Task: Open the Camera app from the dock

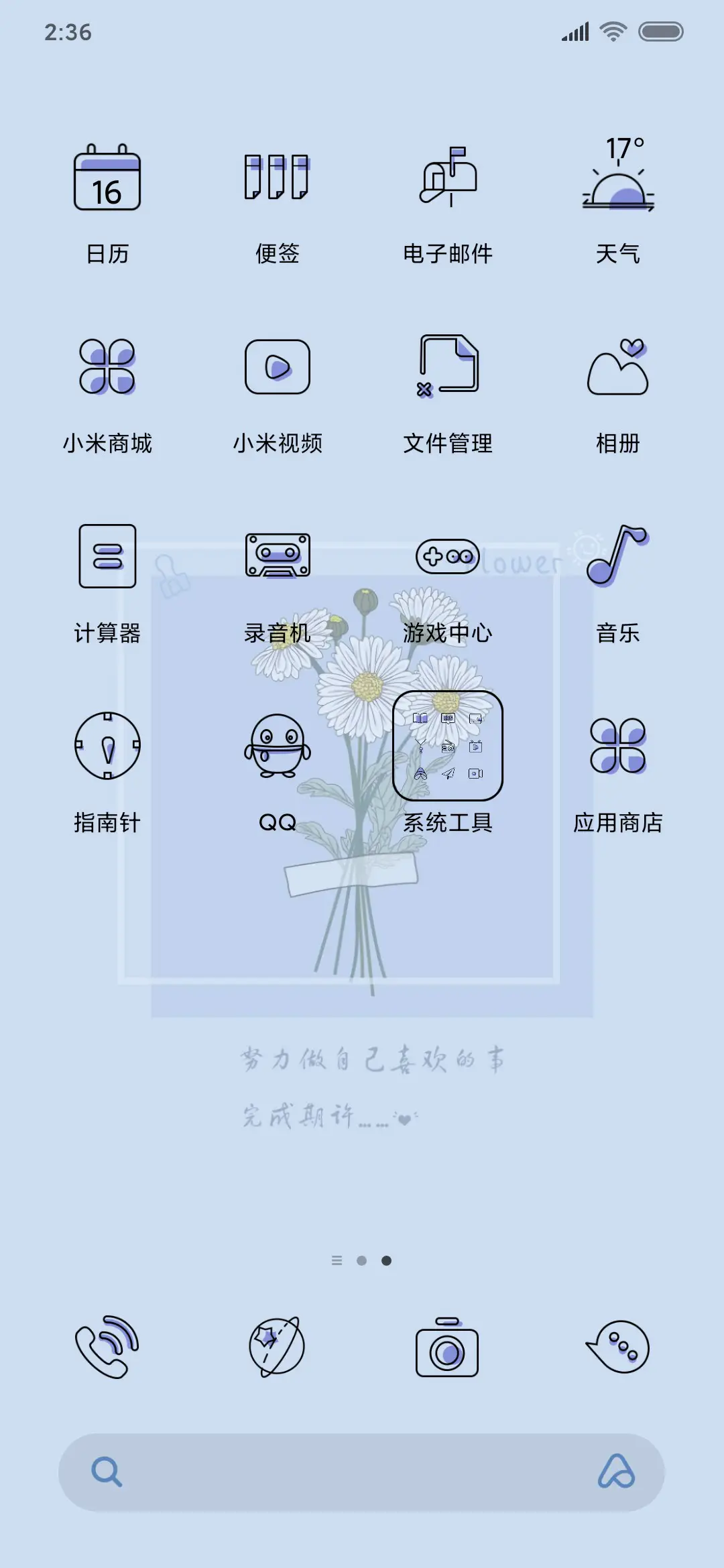Action: click(x=448, y=1350)
